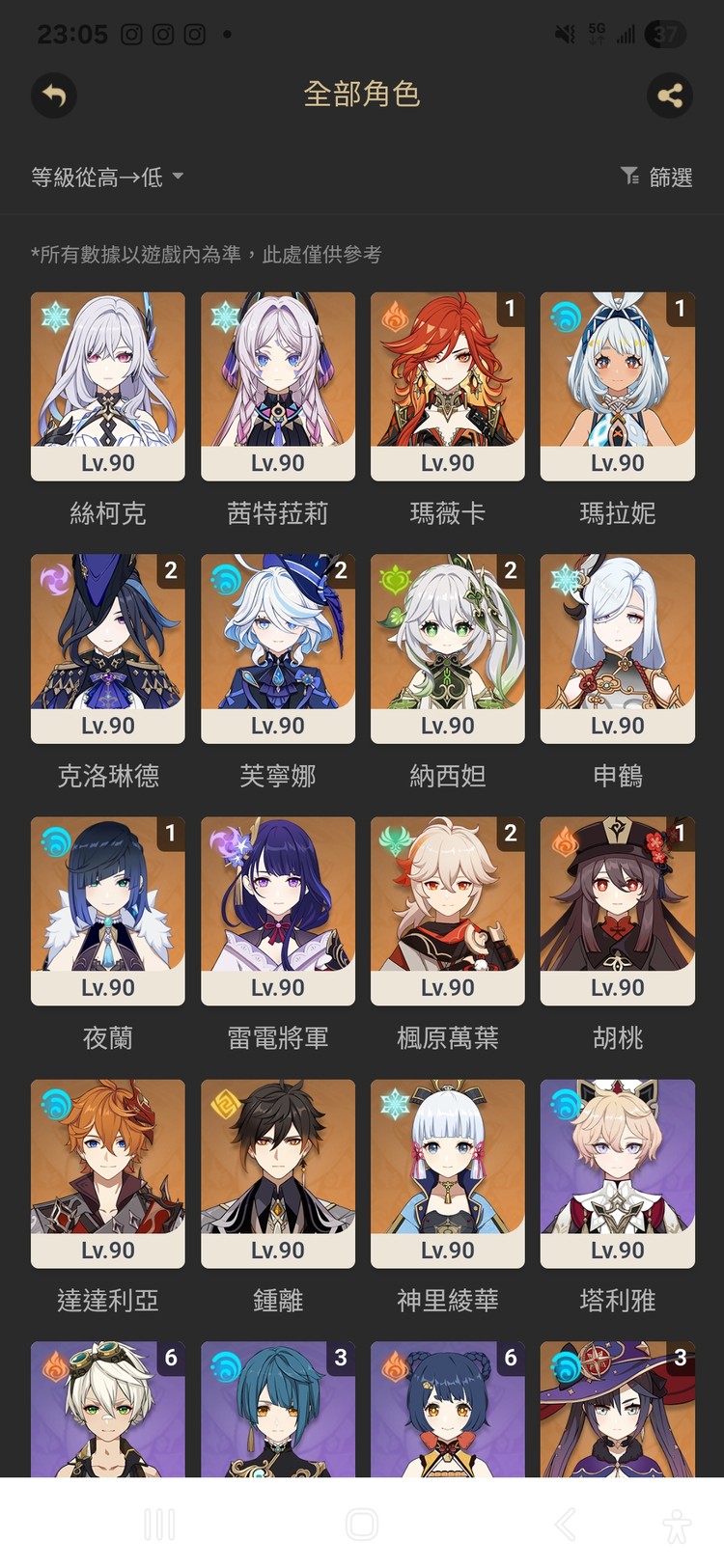Open the level sort dropdown 等級從高→低
Image resolution: width=724 pixels, height=1568 pixels.
coord(106,177)
